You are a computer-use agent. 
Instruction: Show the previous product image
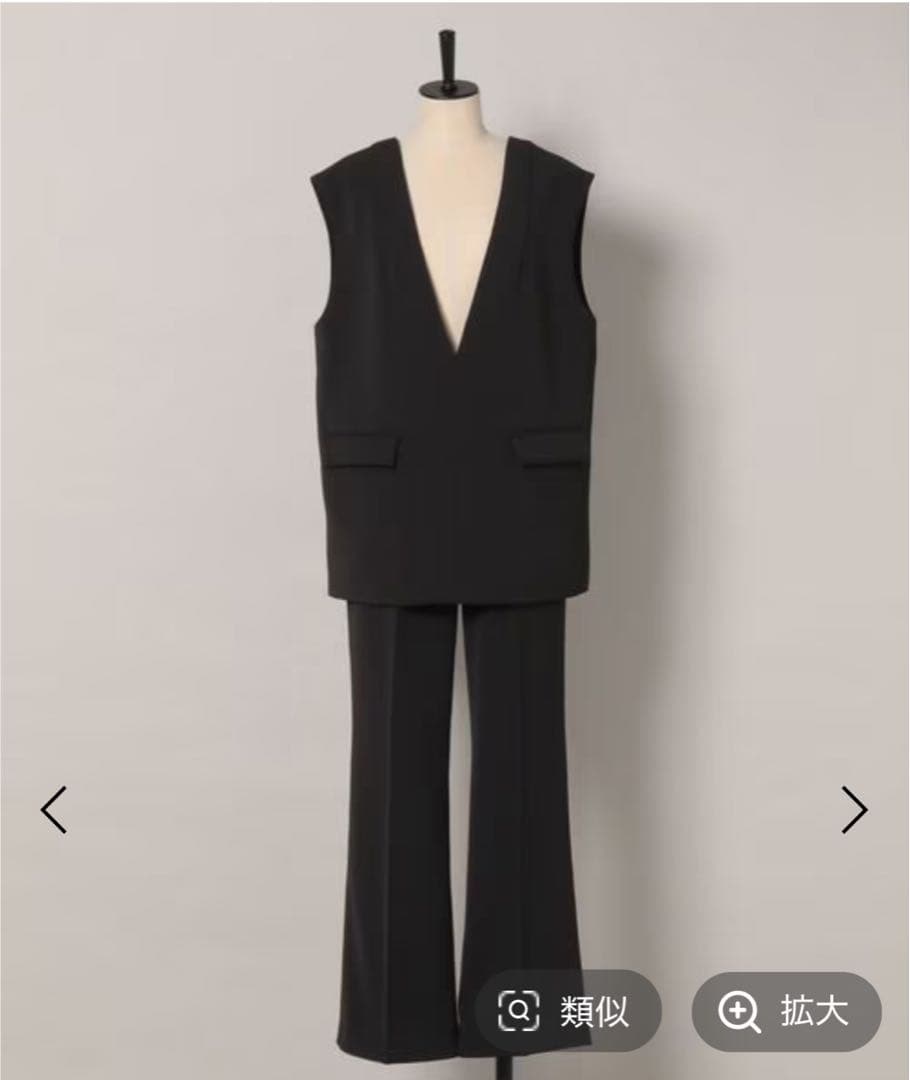click(x=54, y=809)
